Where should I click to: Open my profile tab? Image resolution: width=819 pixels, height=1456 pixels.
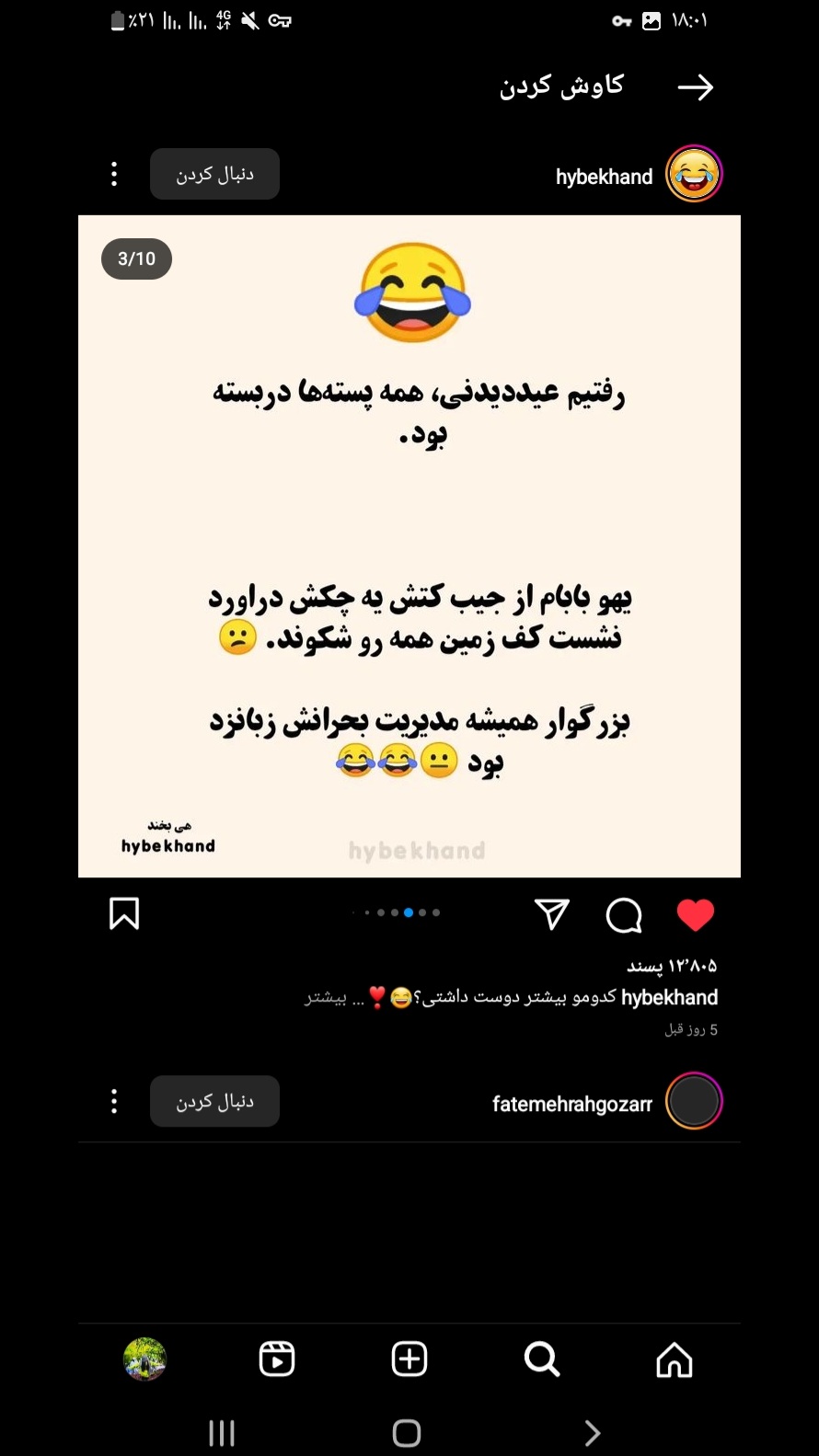point(145,1359)
